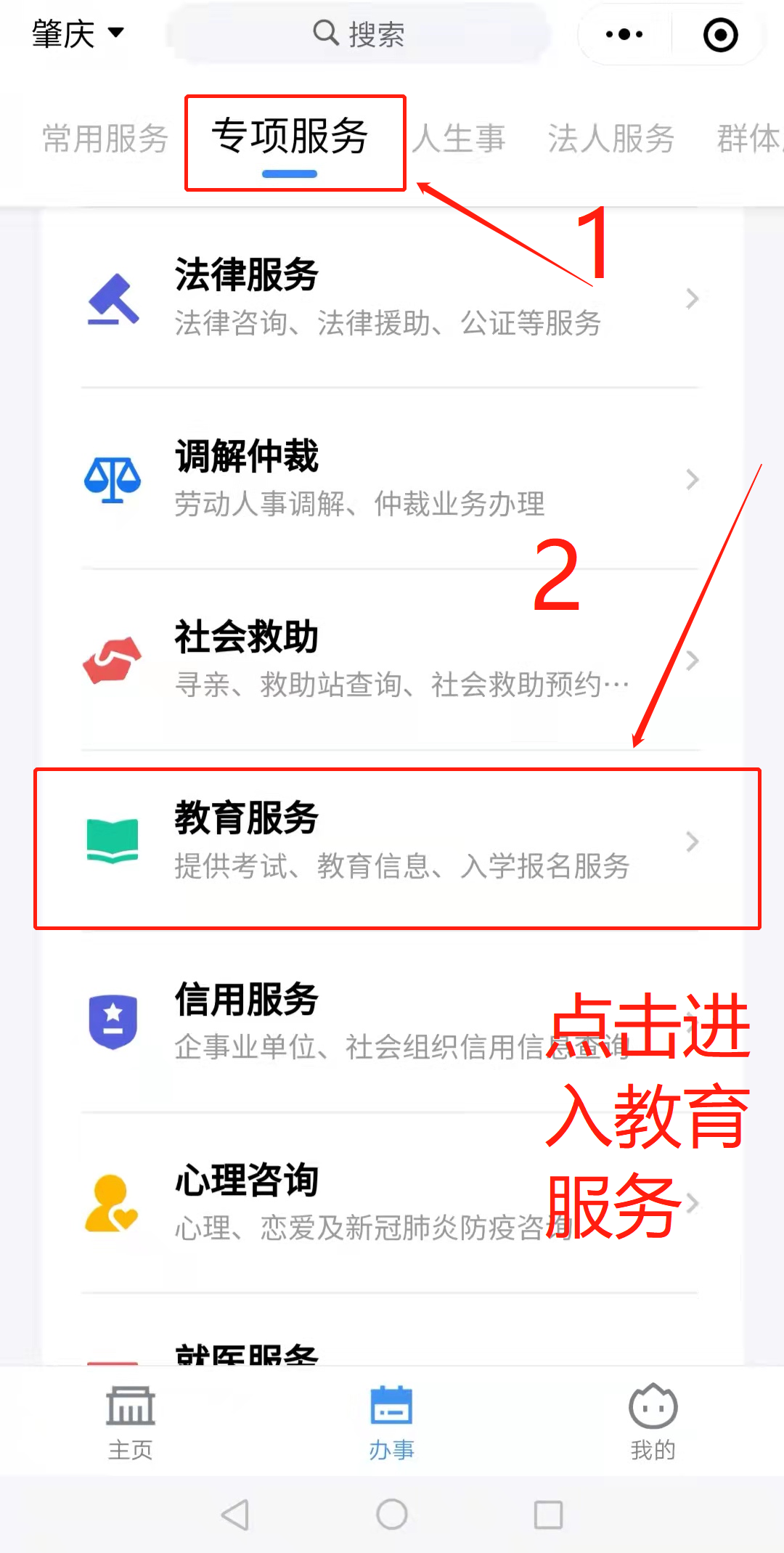
Task: Tap the system back button
Action: pos(235,1515)
